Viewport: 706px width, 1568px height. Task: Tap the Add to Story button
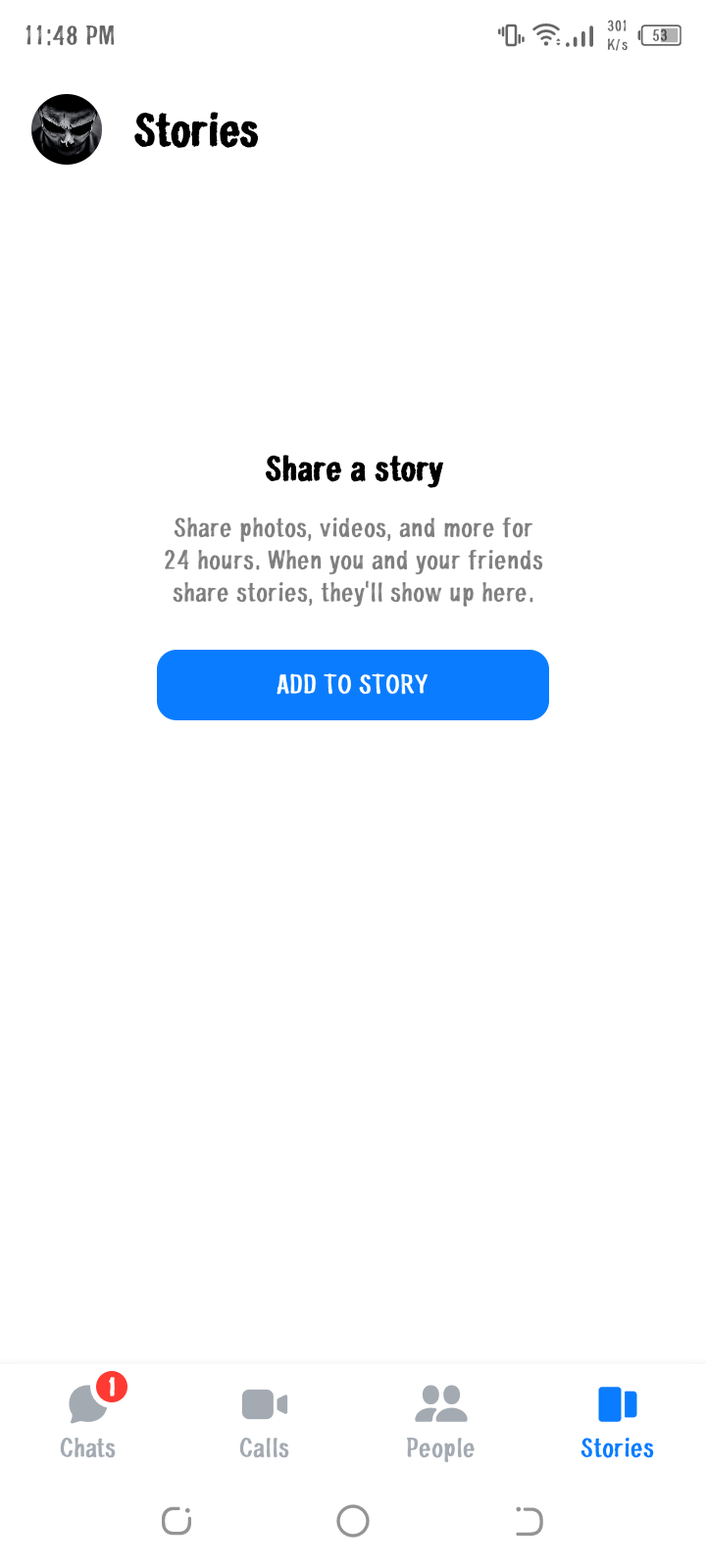(x=353, y=684)
